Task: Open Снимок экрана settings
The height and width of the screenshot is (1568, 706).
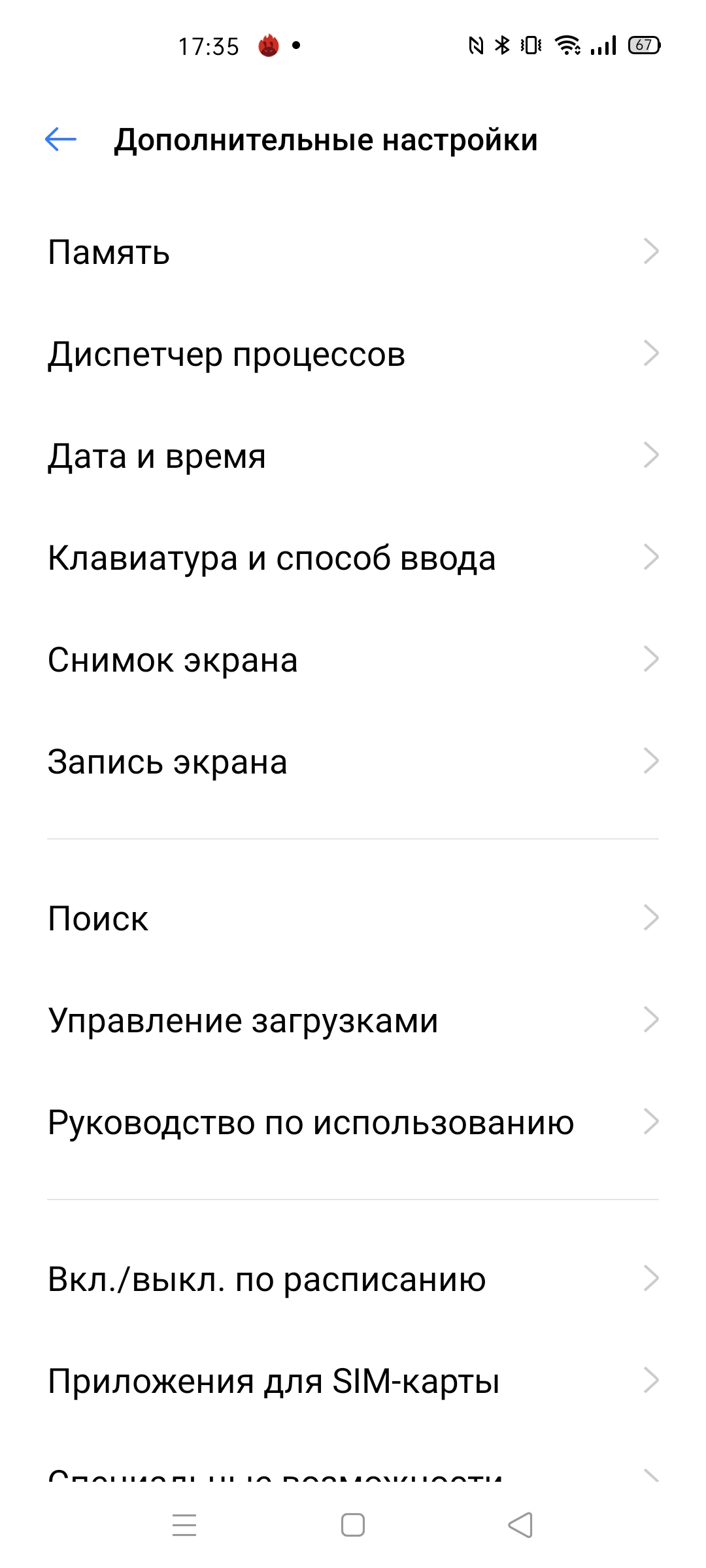Action: [353, 660]
